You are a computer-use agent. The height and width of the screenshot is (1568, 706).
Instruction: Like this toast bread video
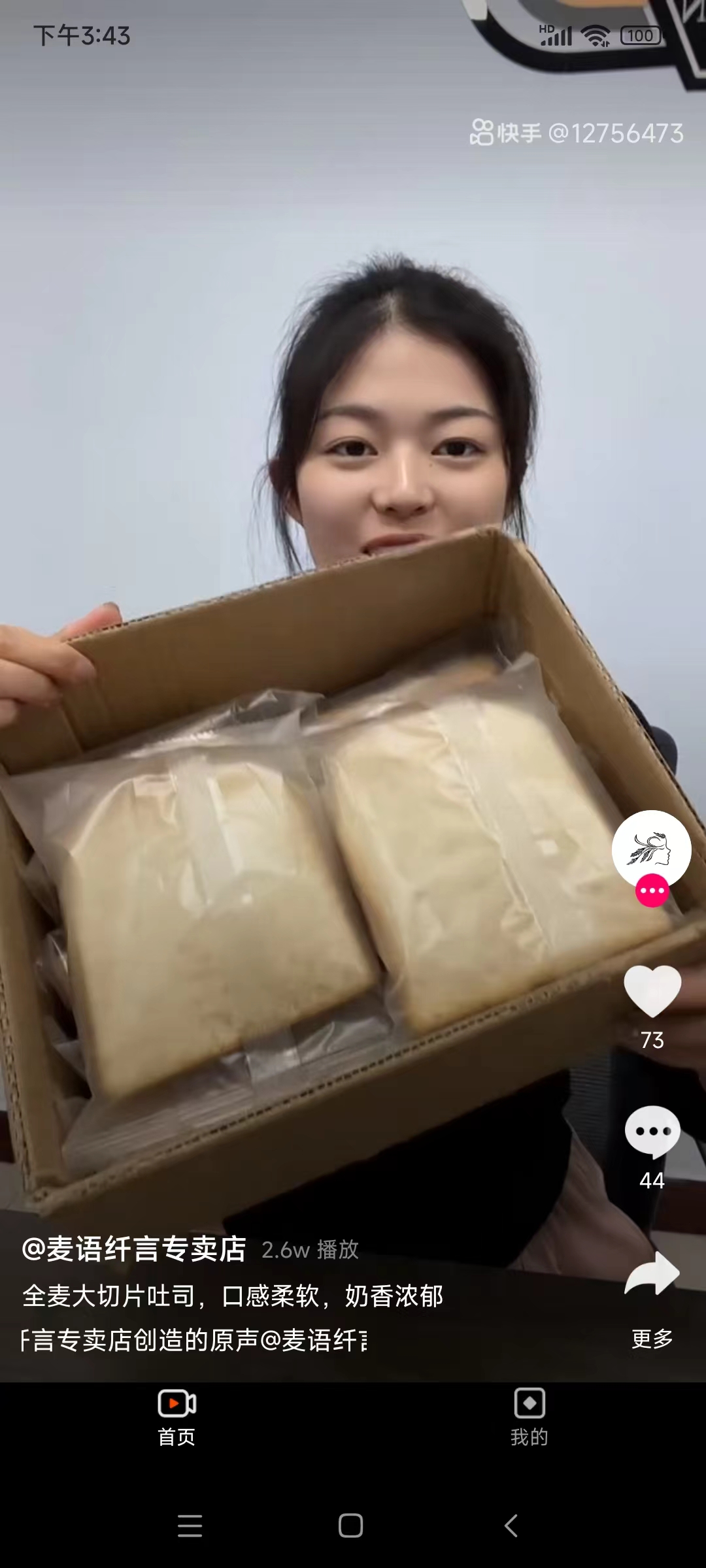pos(652,992)
